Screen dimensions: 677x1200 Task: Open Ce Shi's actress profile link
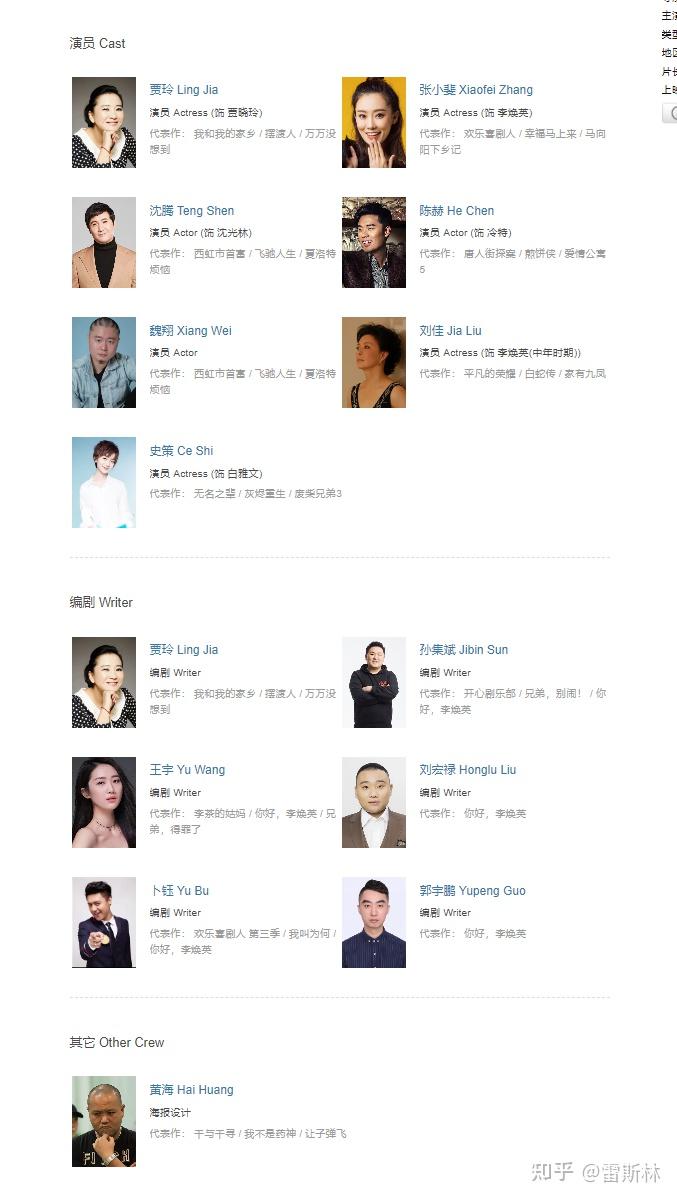[182, 451]
